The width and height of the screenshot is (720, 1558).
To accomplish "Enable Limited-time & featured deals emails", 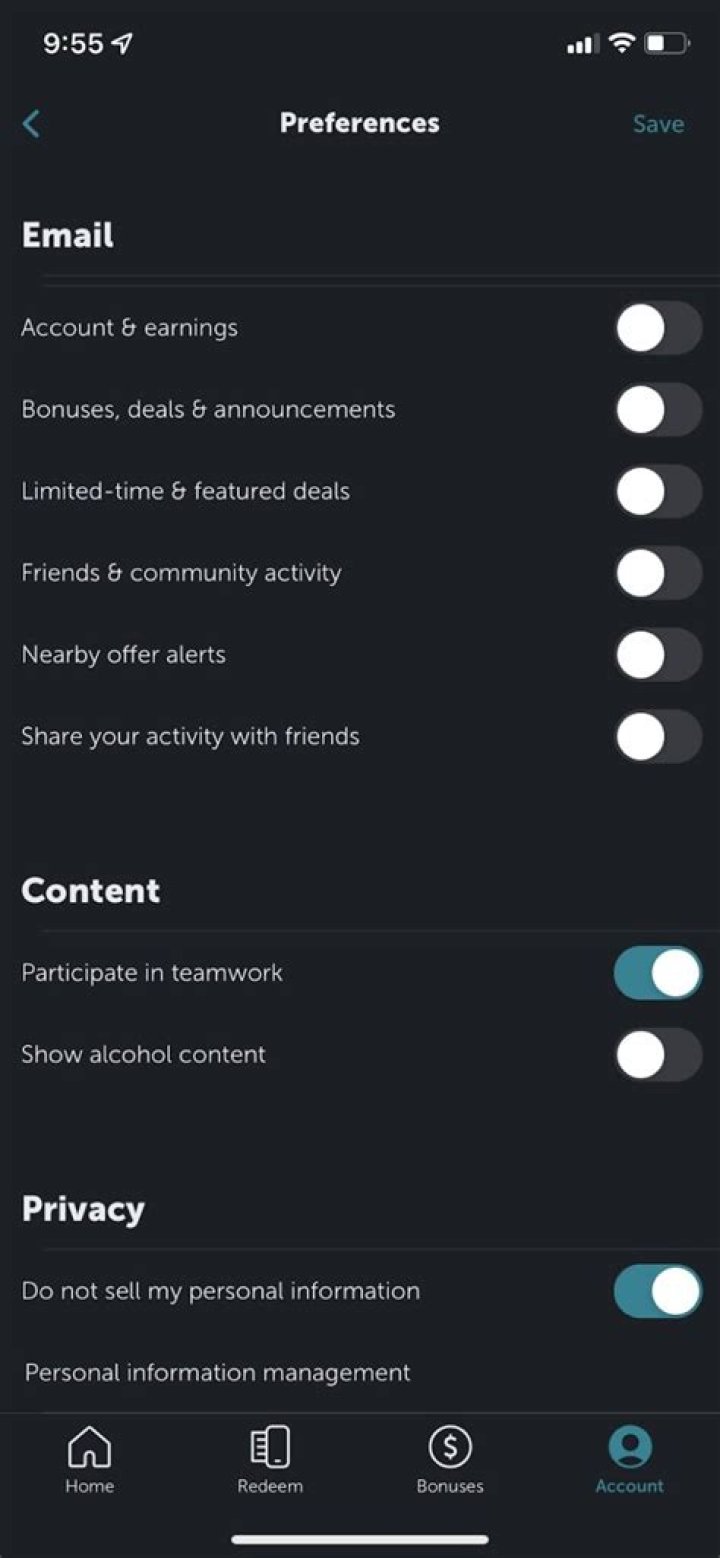I will click(657, 491).
